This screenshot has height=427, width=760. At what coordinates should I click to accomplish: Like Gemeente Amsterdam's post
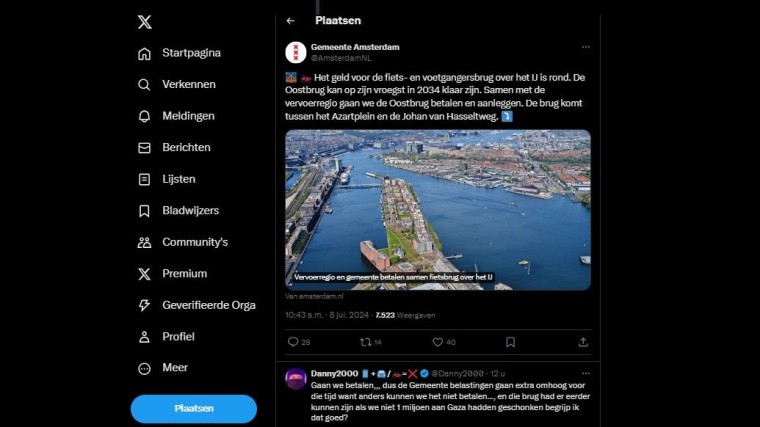pos(438,342)
